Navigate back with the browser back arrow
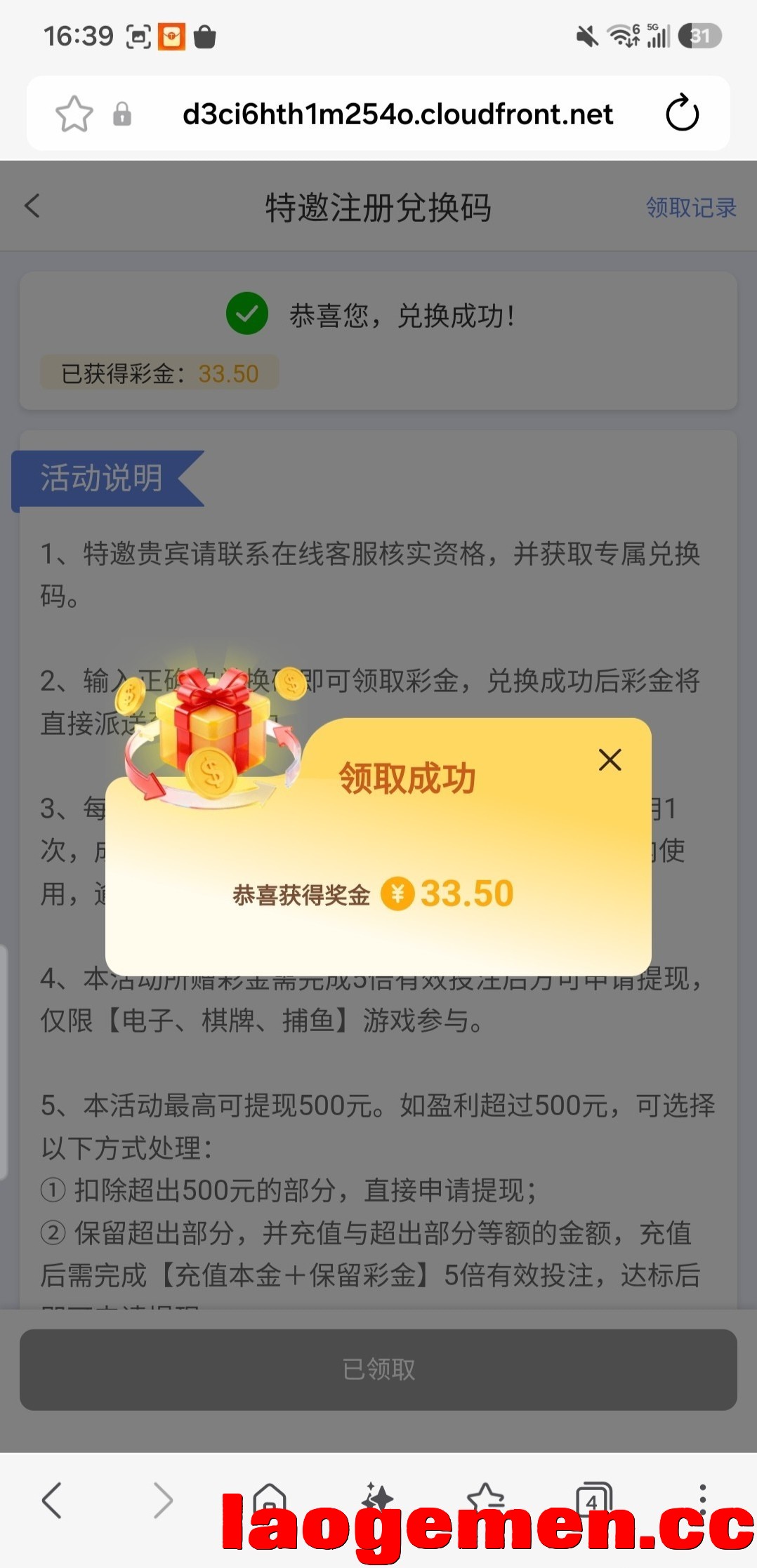757x1568 pixels. point(52,1501)
